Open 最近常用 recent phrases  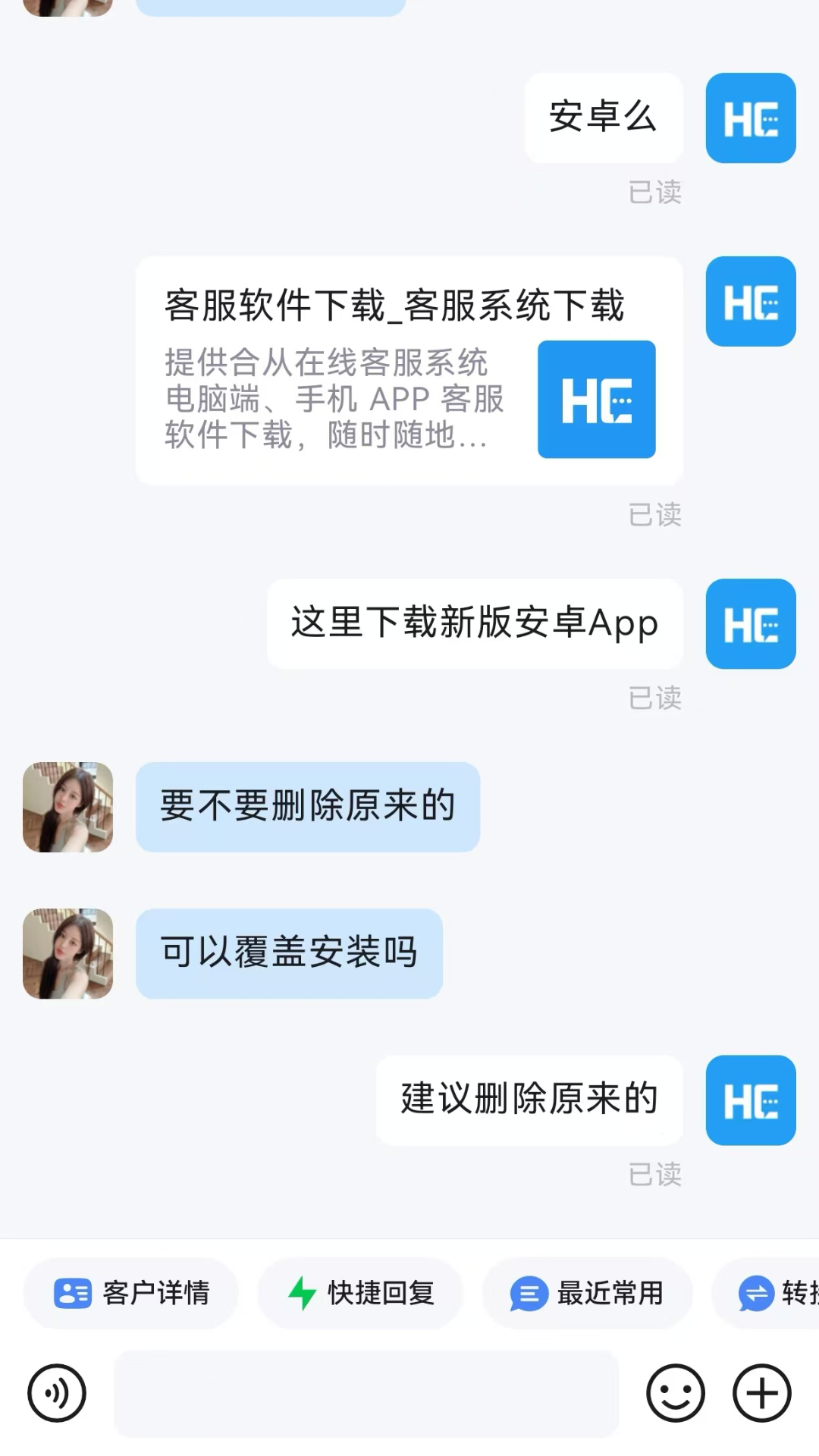click(x=586, y=1294)
